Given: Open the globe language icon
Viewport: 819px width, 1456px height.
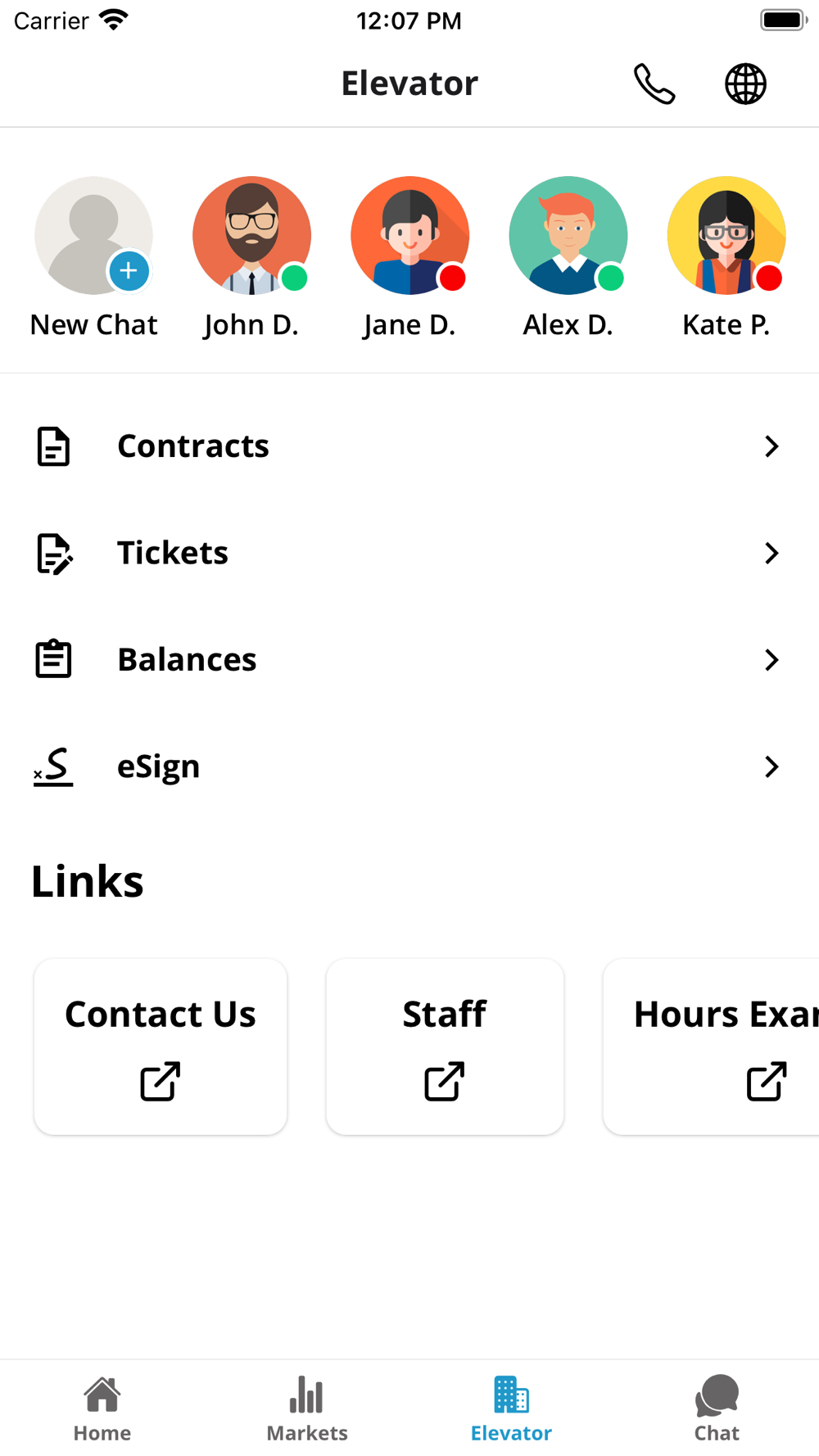Looking at the screenshot, I should click(x=745, y=84).
